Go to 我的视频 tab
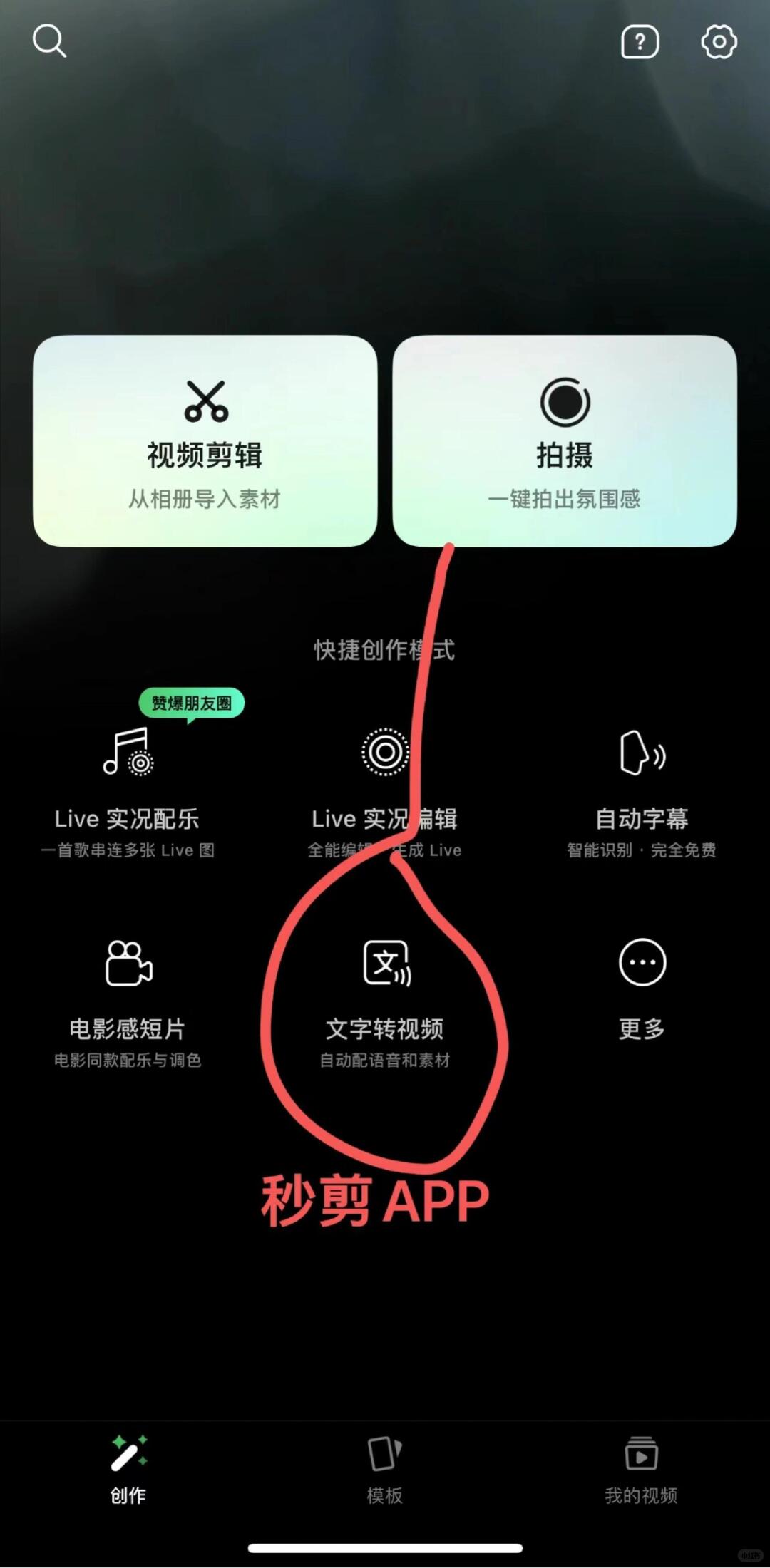This screenshot has width=770, height=1568. point(641,1470)
